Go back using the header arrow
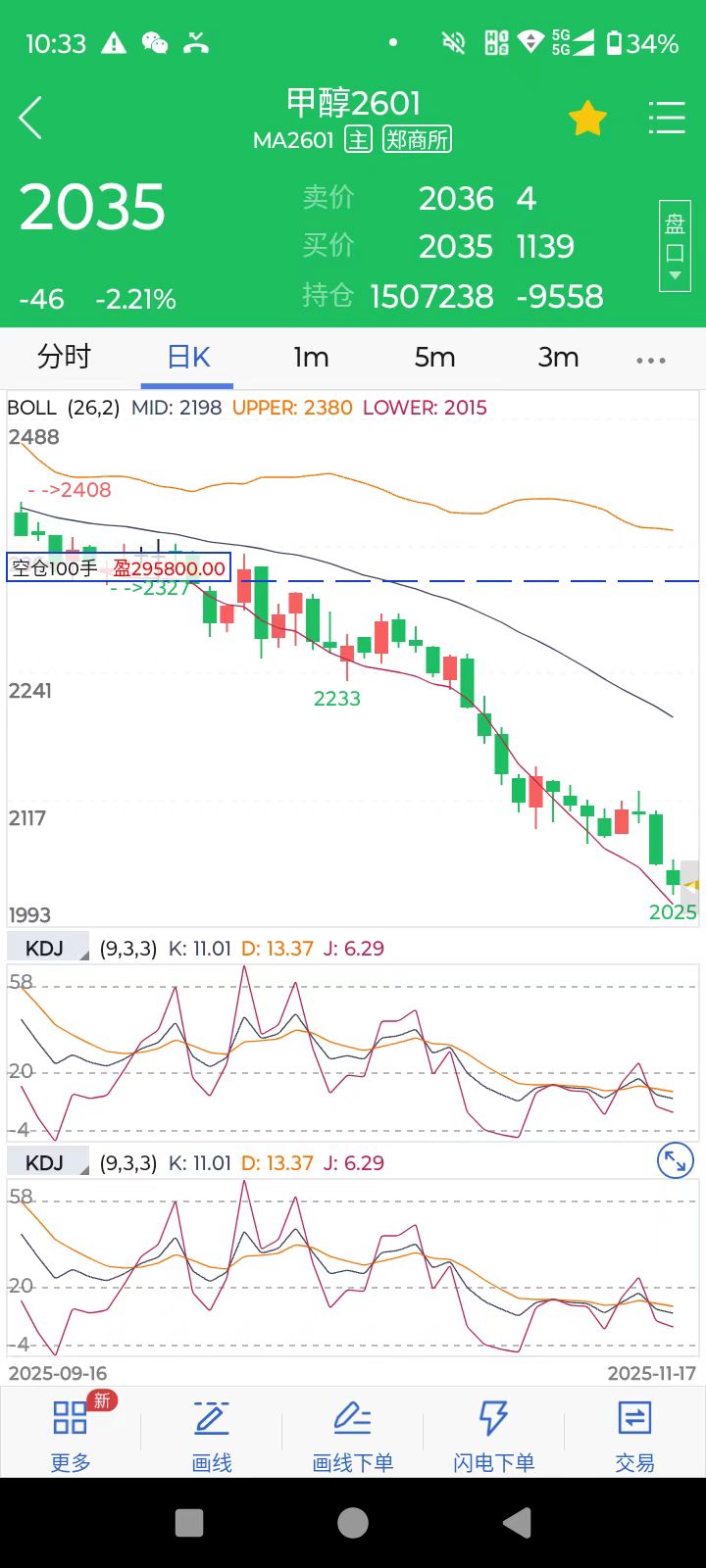This screenshot has width=706, height=1568. (31, 119)
